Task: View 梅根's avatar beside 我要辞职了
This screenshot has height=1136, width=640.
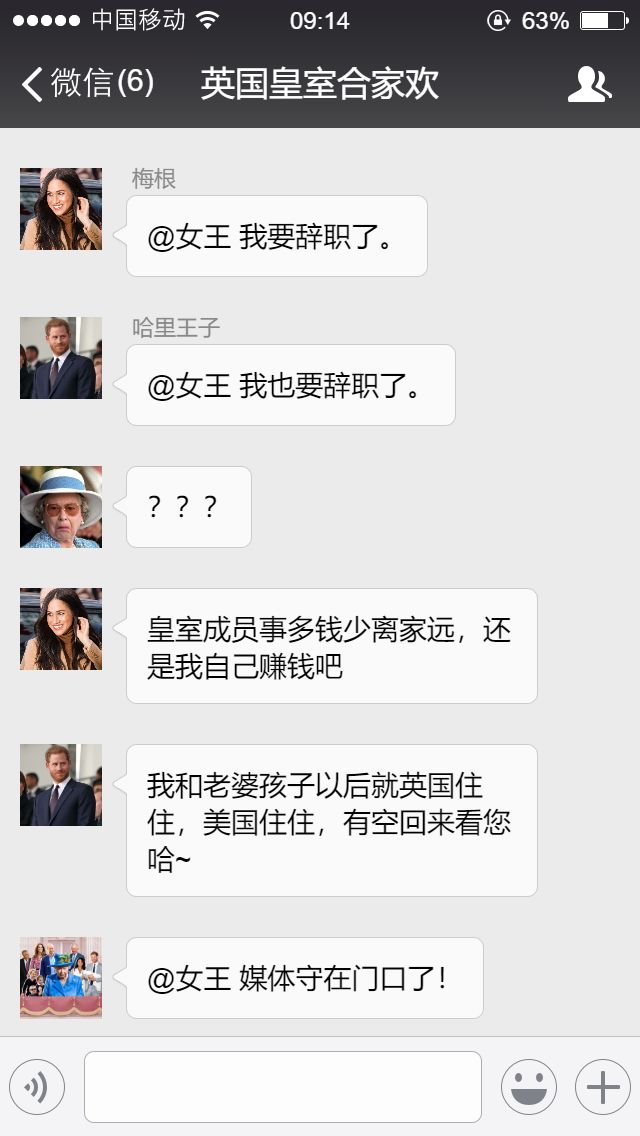Action: pos(61,209)
